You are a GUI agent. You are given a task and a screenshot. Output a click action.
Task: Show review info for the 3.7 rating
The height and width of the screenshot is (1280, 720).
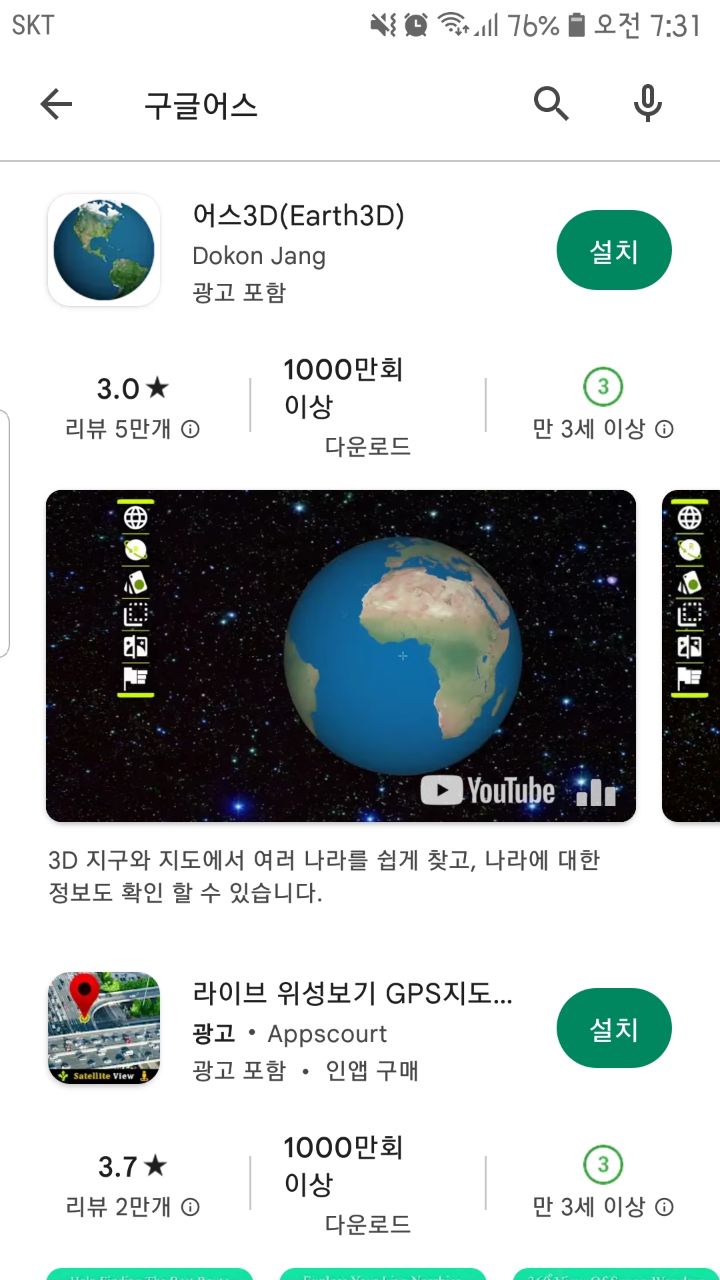(x=190, y=1208)
